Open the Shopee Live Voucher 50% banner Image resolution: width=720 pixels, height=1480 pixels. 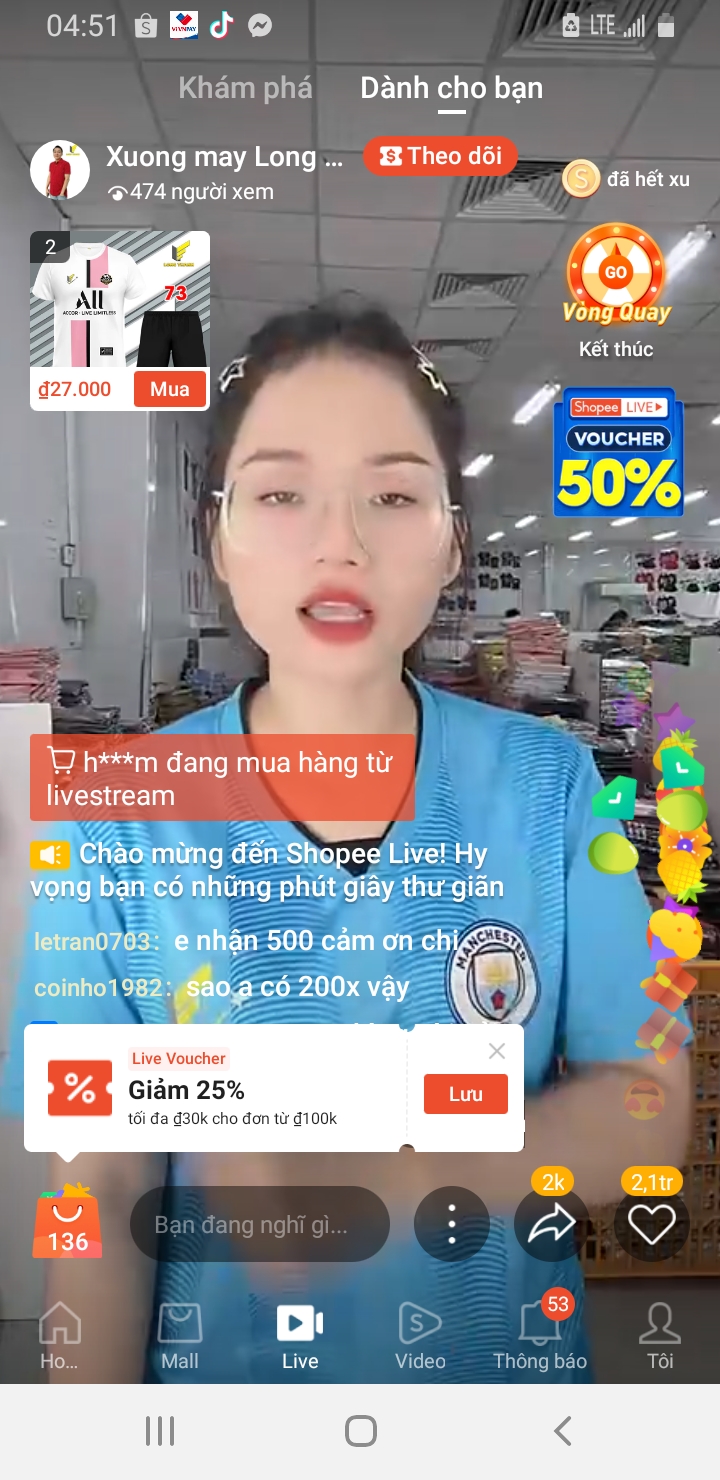tap(619, 452)
